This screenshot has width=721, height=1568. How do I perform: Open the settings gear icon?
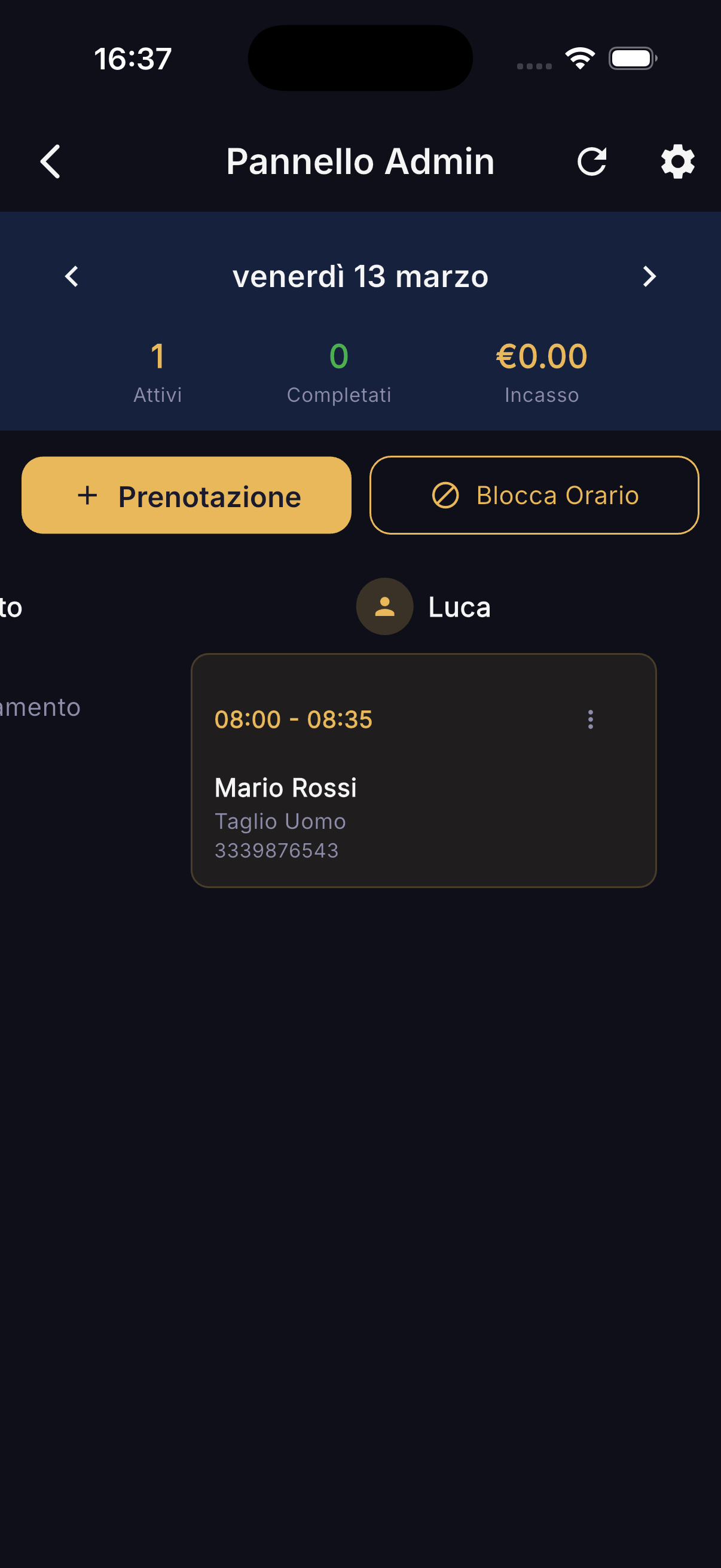[x=677, y=161]
